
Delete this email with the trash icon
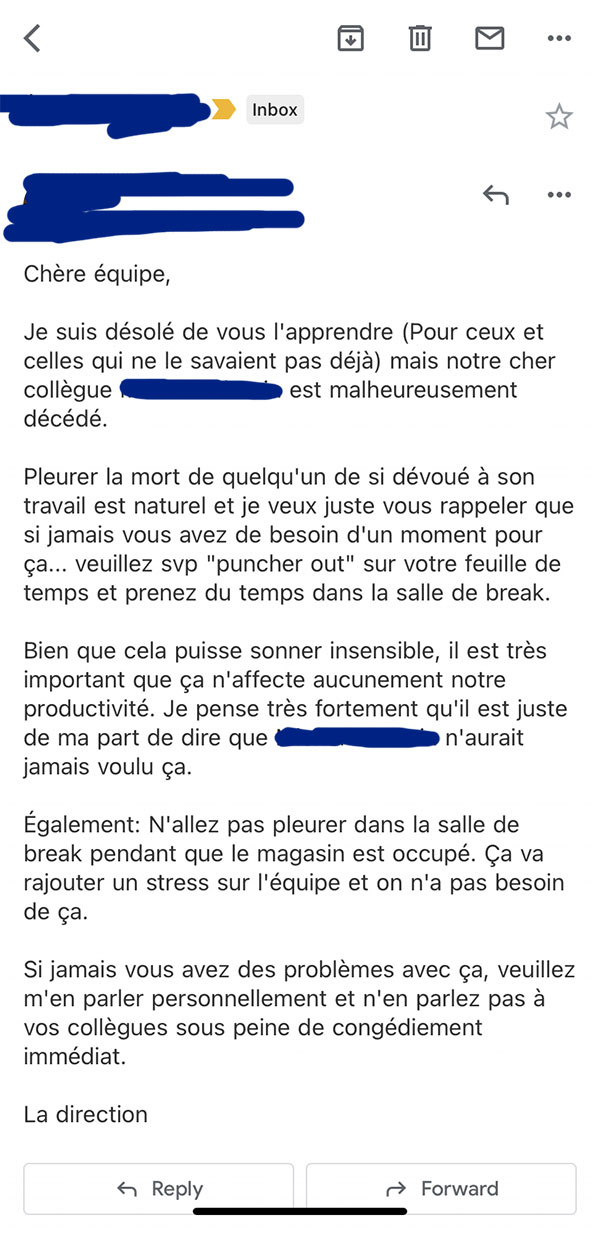[x=419, y=39]
